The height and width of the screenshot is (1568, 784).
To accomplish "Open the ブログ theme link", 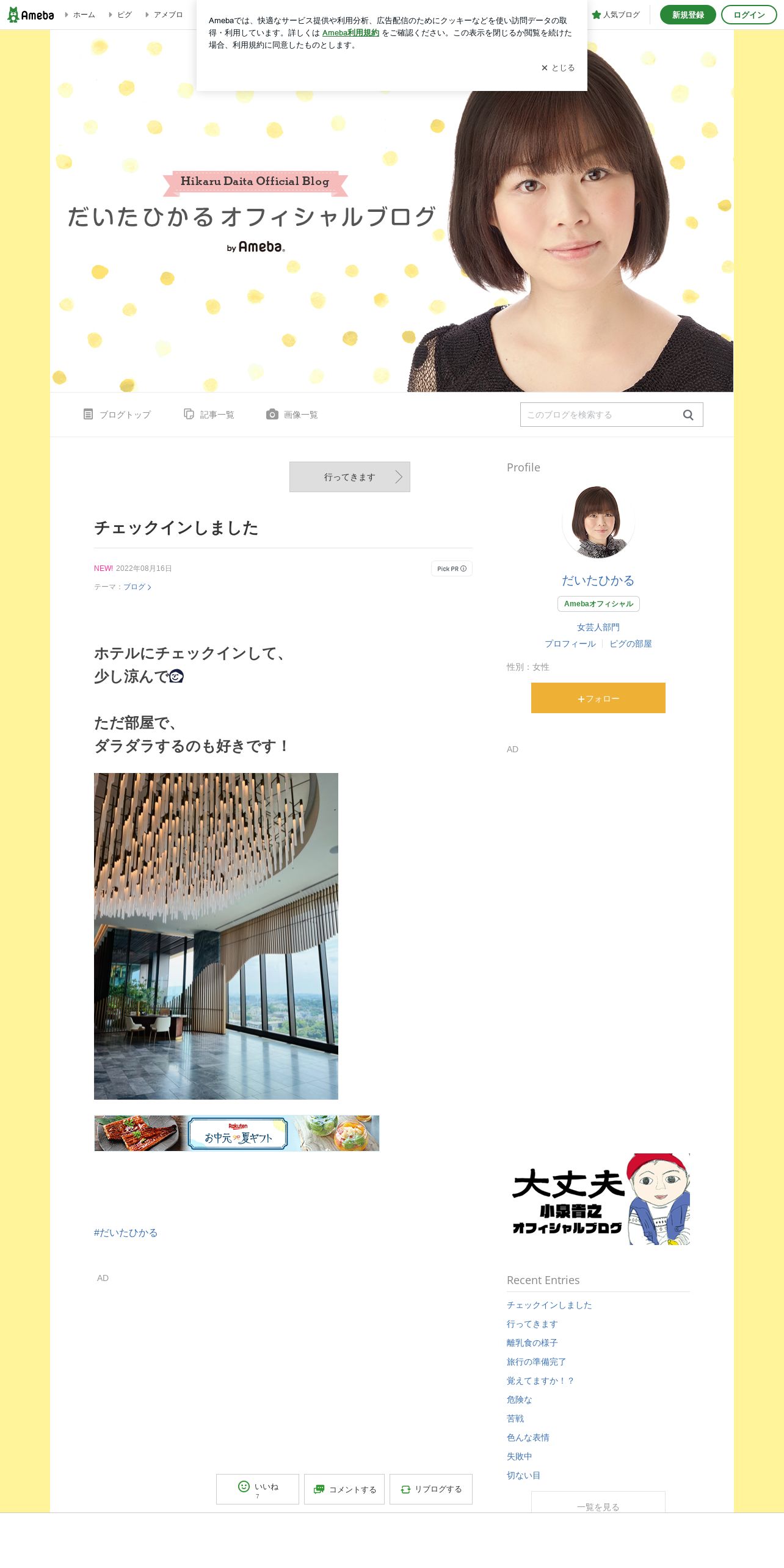I will pos(137,587).
